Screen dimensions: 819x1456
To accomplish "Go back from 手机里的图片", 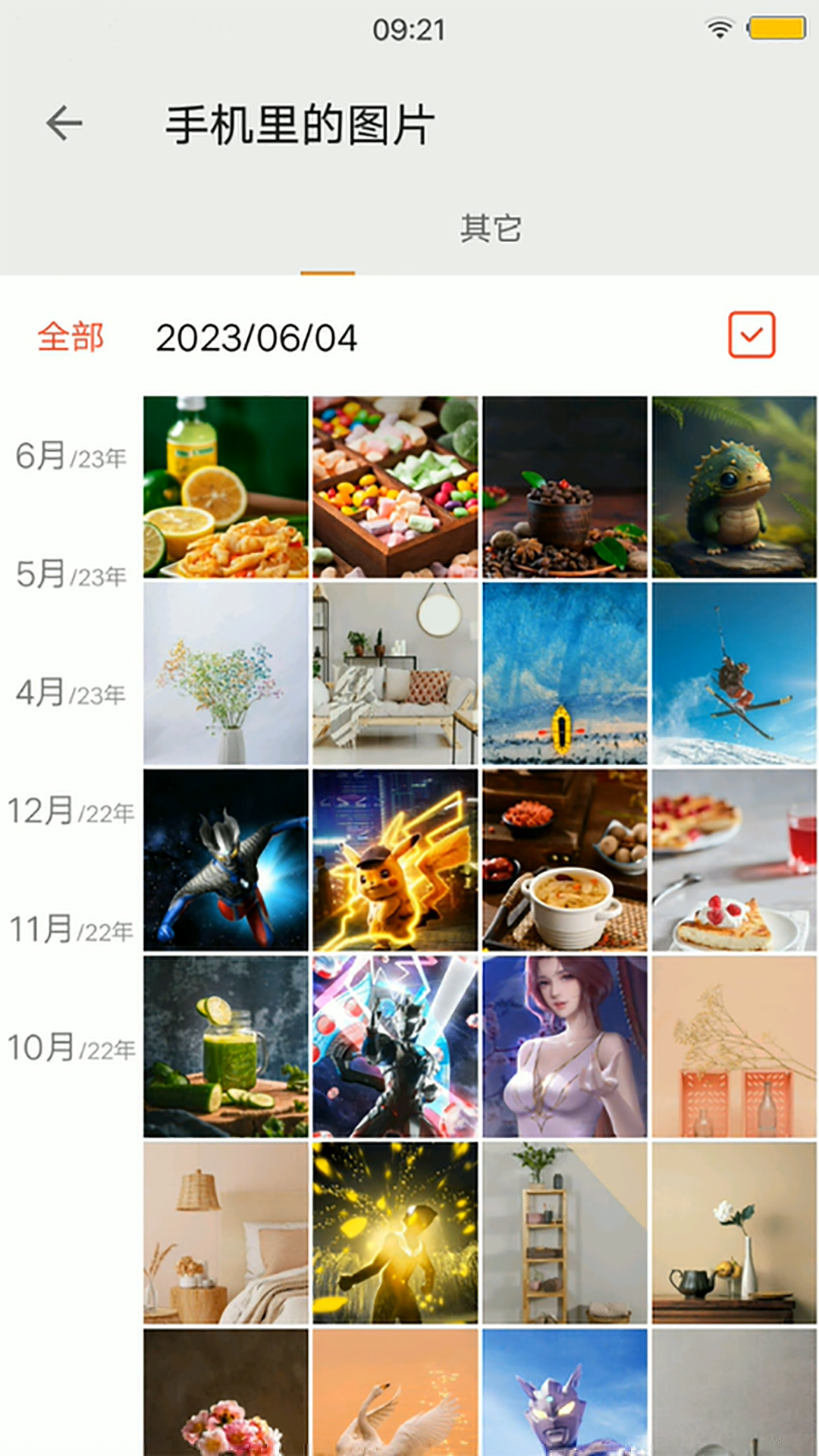I will pos(64,124).
